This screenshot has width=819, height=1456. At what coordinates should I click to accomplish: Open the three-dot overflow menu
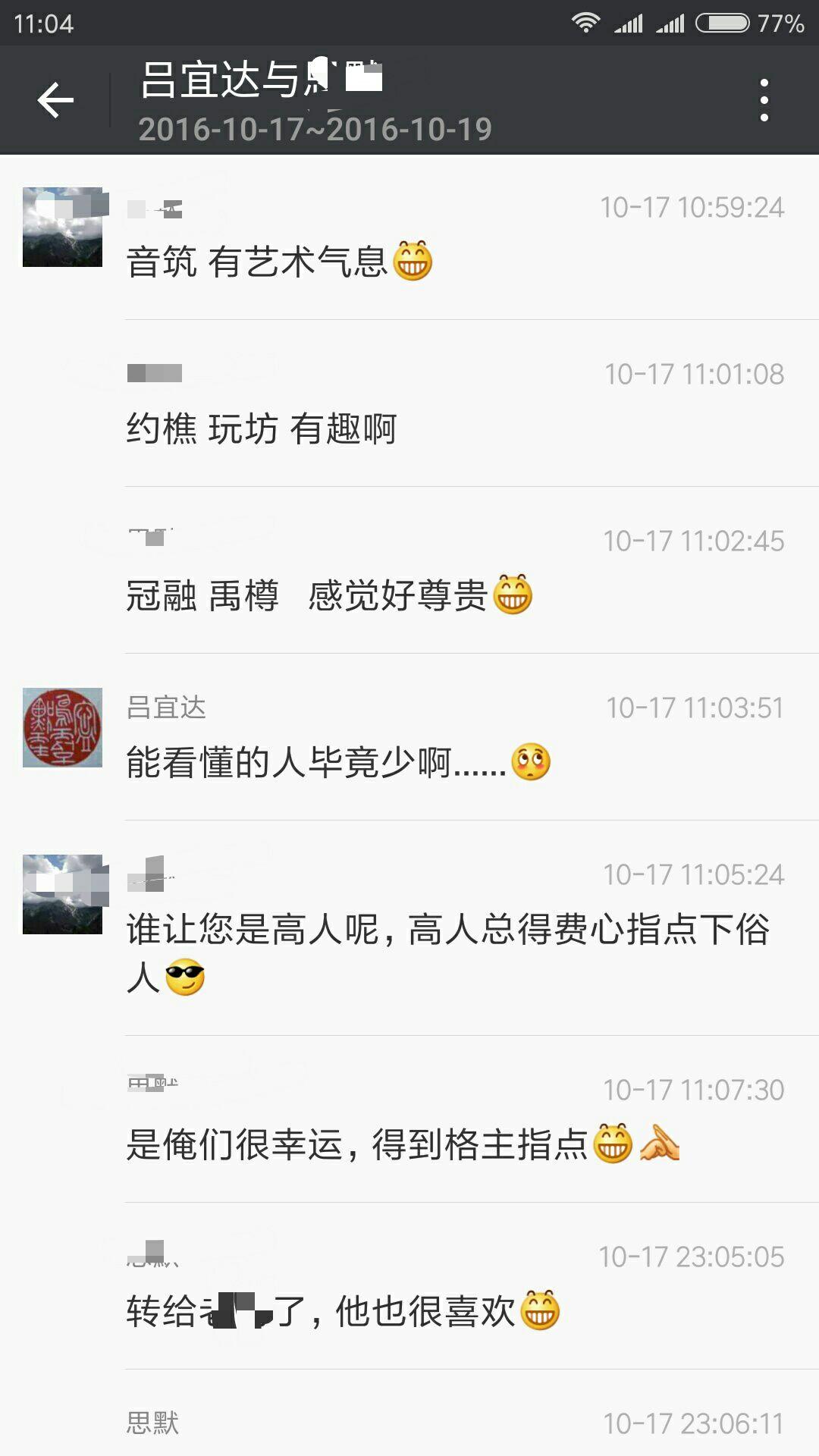pos(764,101)
